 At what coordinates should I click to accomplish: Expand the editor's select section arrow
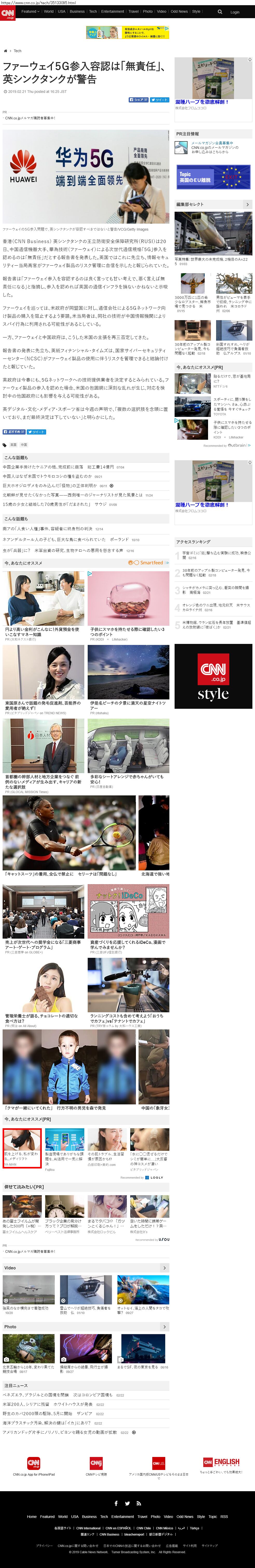[247, 204]
